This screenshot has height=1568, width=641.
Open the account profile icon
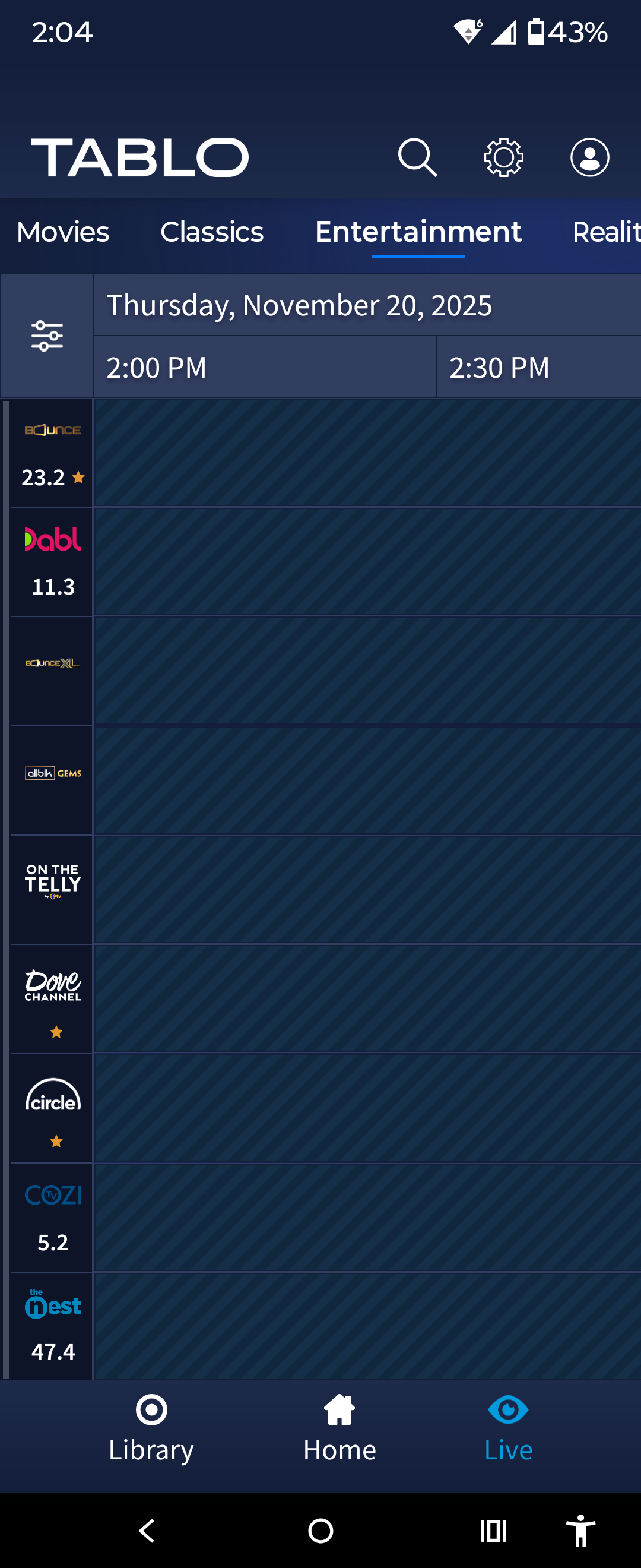click(x=589, y=157)
